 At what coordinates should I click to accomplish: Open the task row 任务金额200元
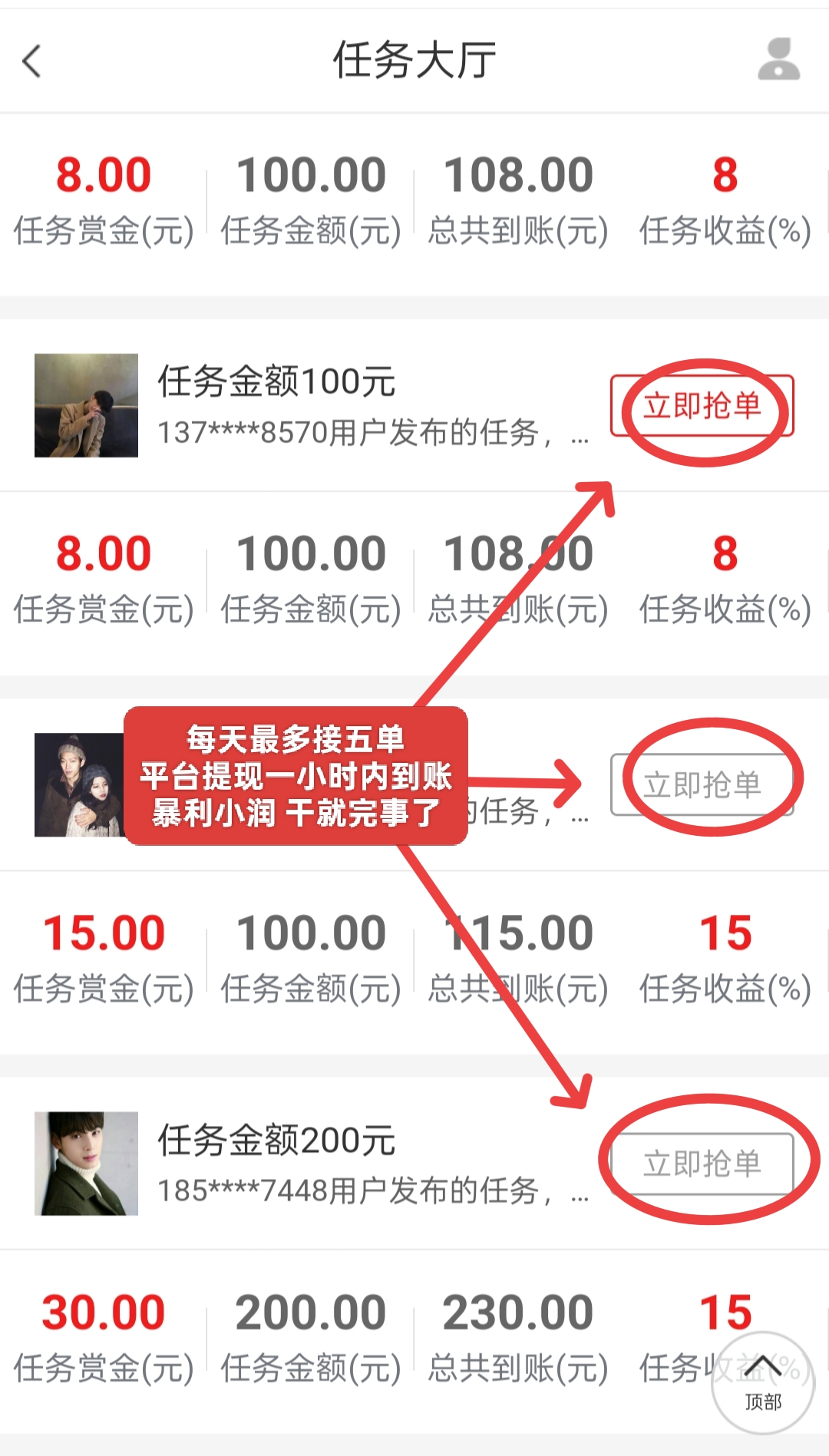(x=414, y=1164)
